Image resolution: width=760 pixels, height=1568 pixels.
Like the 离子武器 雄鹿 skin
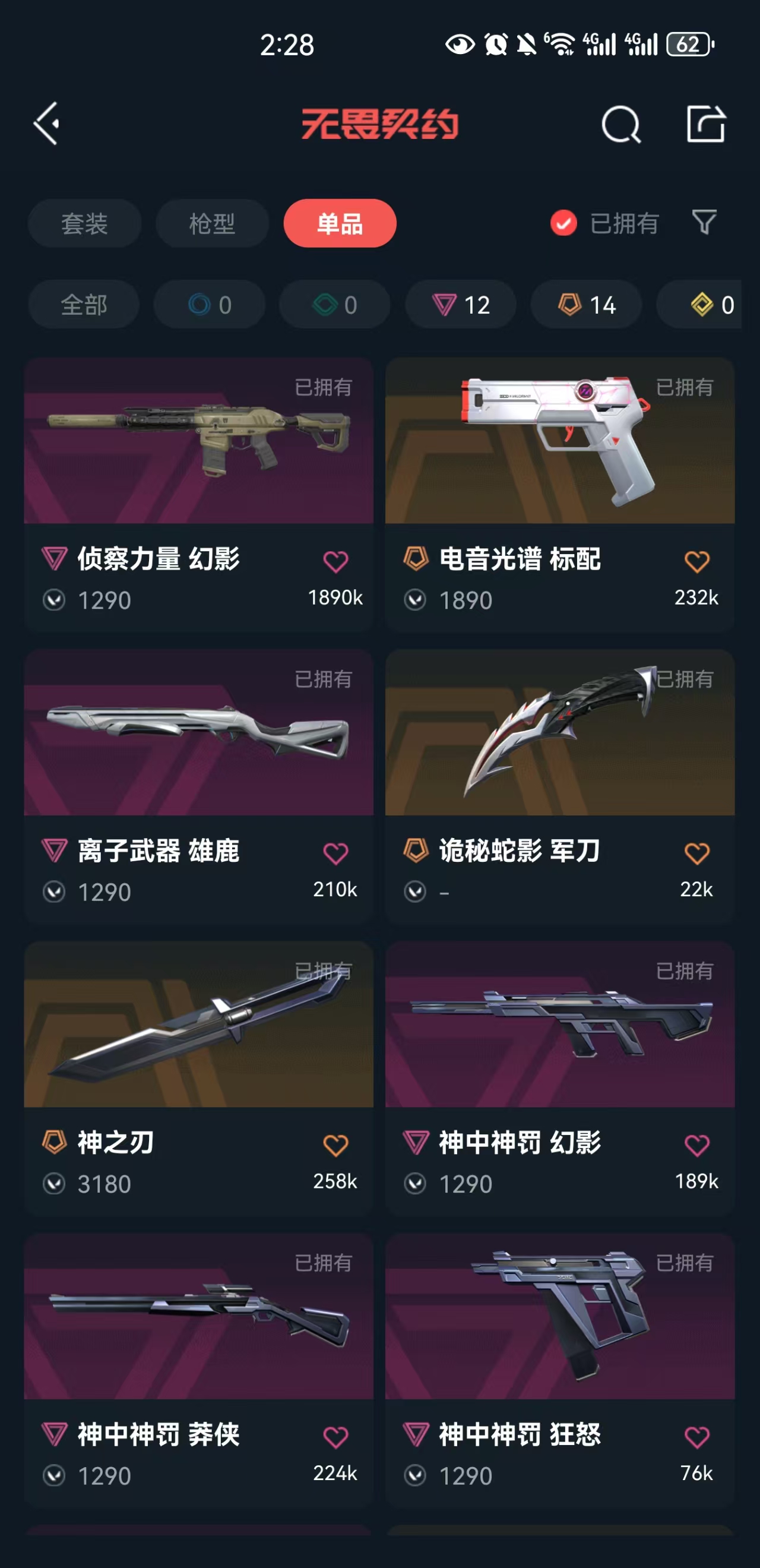(x=335, y=853)
